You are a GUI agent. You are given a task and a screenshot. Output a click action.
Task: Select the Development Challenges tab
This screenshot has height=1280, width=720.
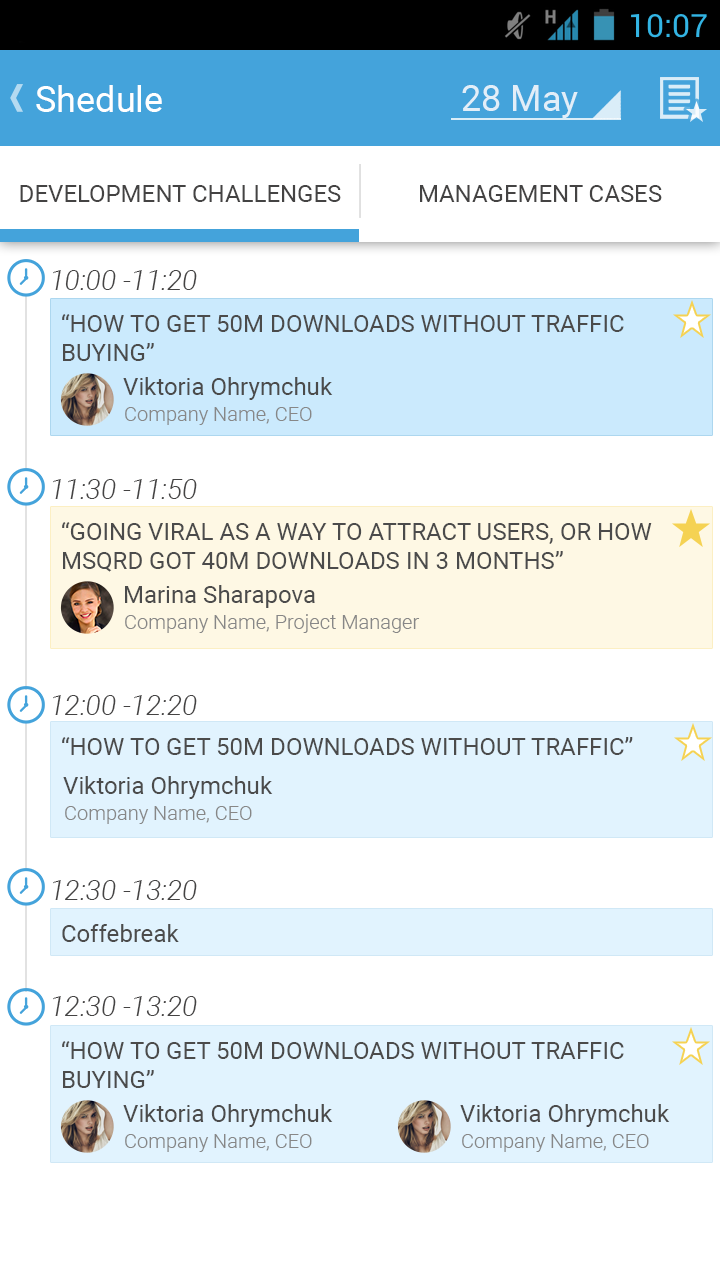point(180,194)
